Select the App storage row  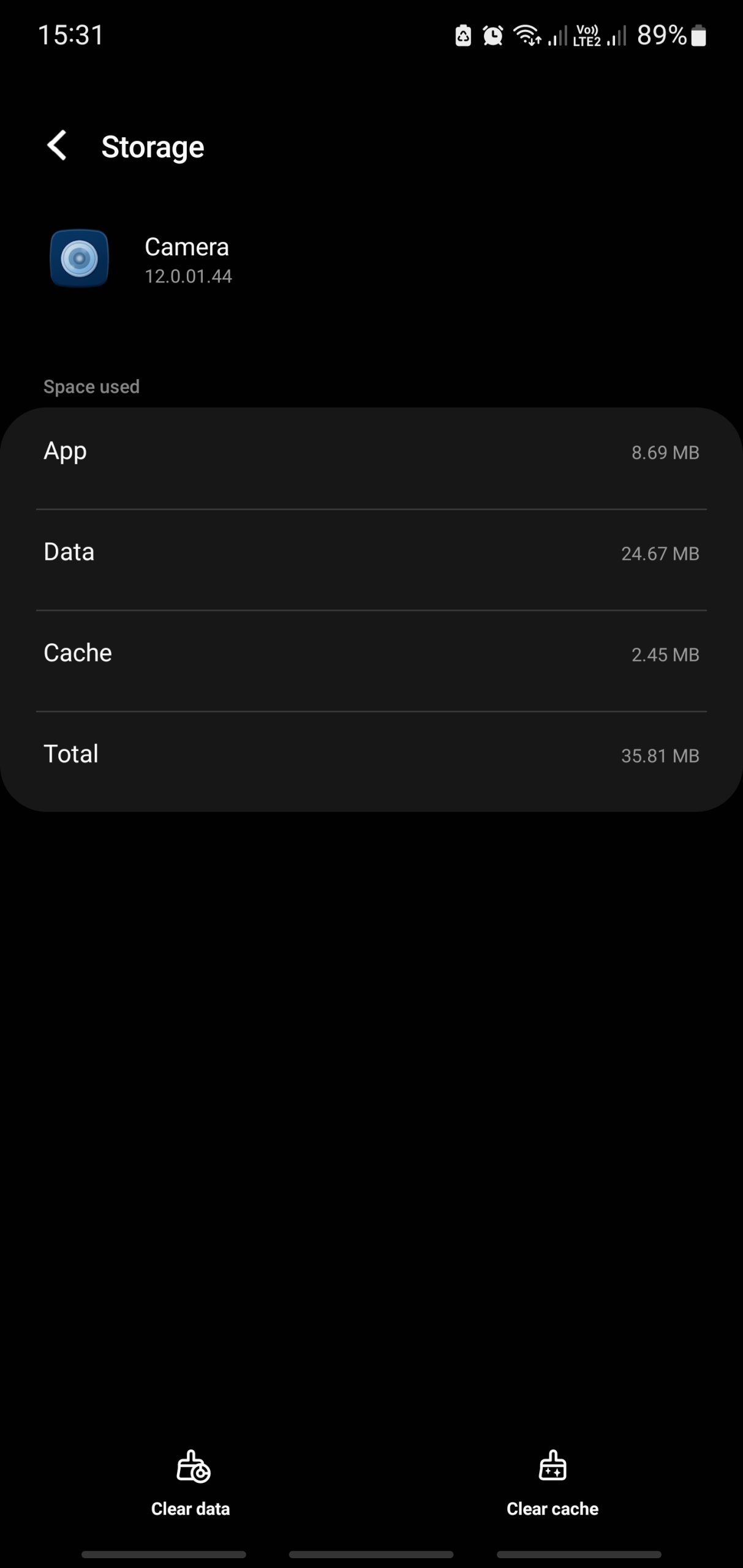[x=371, y=452]
